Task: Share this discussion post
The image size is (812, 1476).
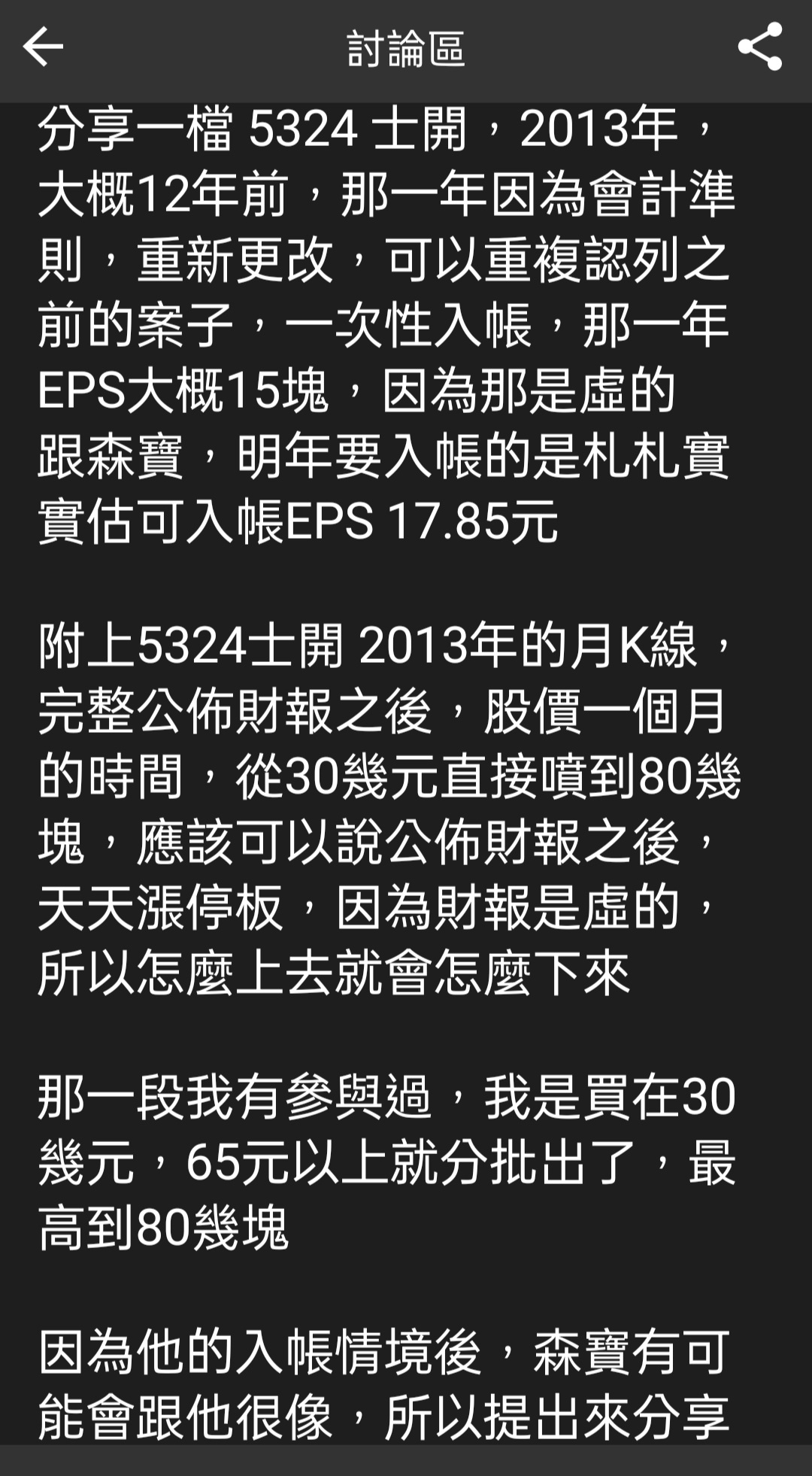Action: click(759, 47)
